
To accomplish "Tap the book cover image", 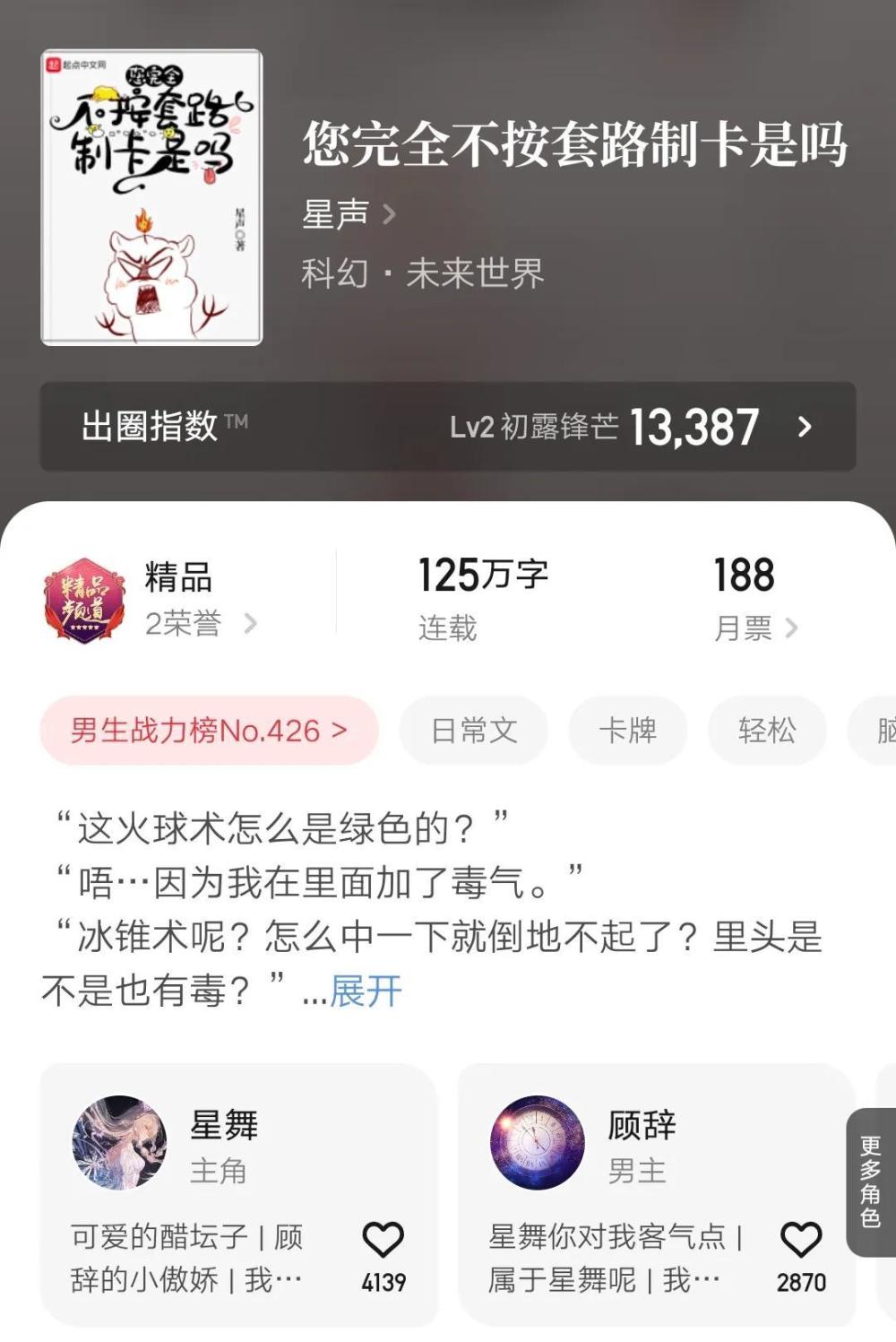I will (151, 197).
